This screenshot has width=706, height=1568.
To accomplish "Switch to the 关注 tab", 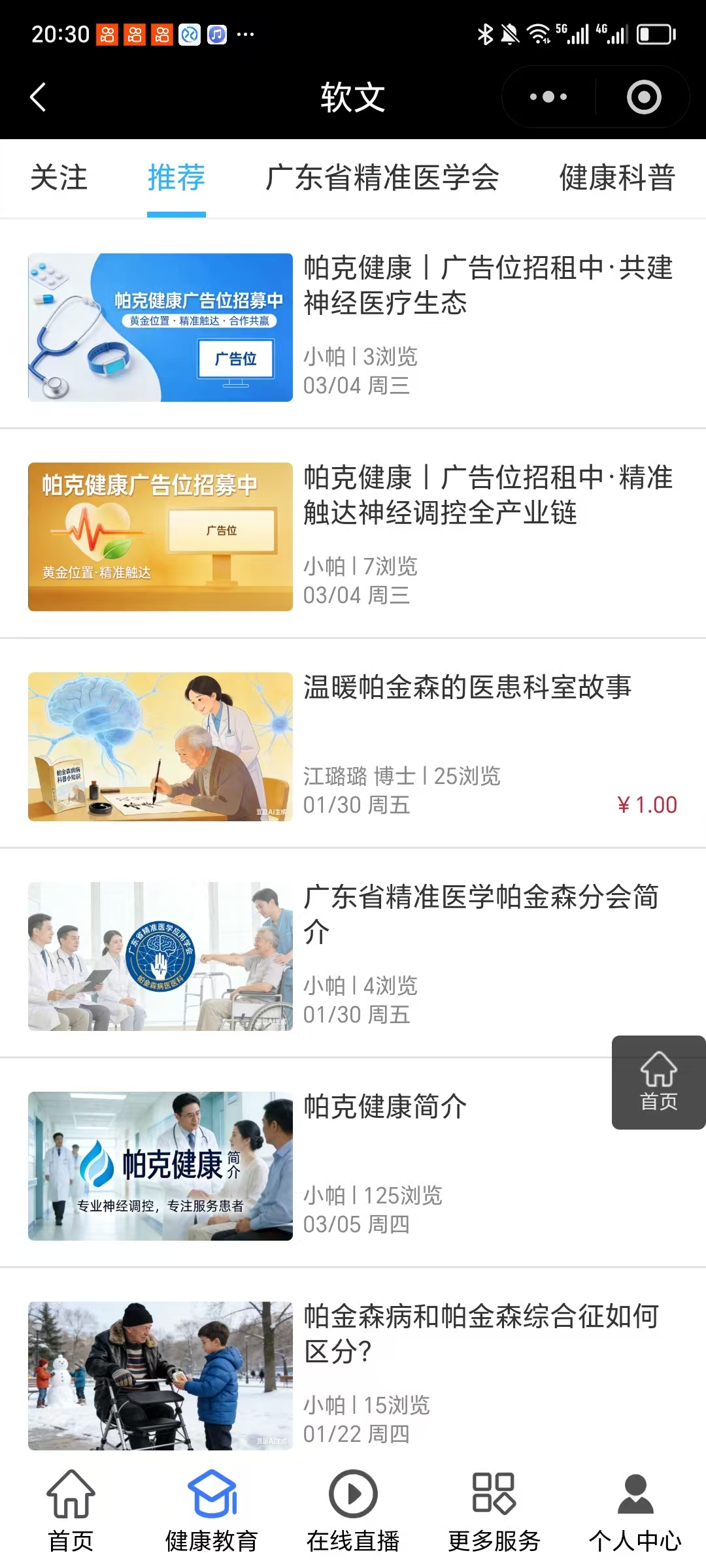I will [x=59, y=178].
